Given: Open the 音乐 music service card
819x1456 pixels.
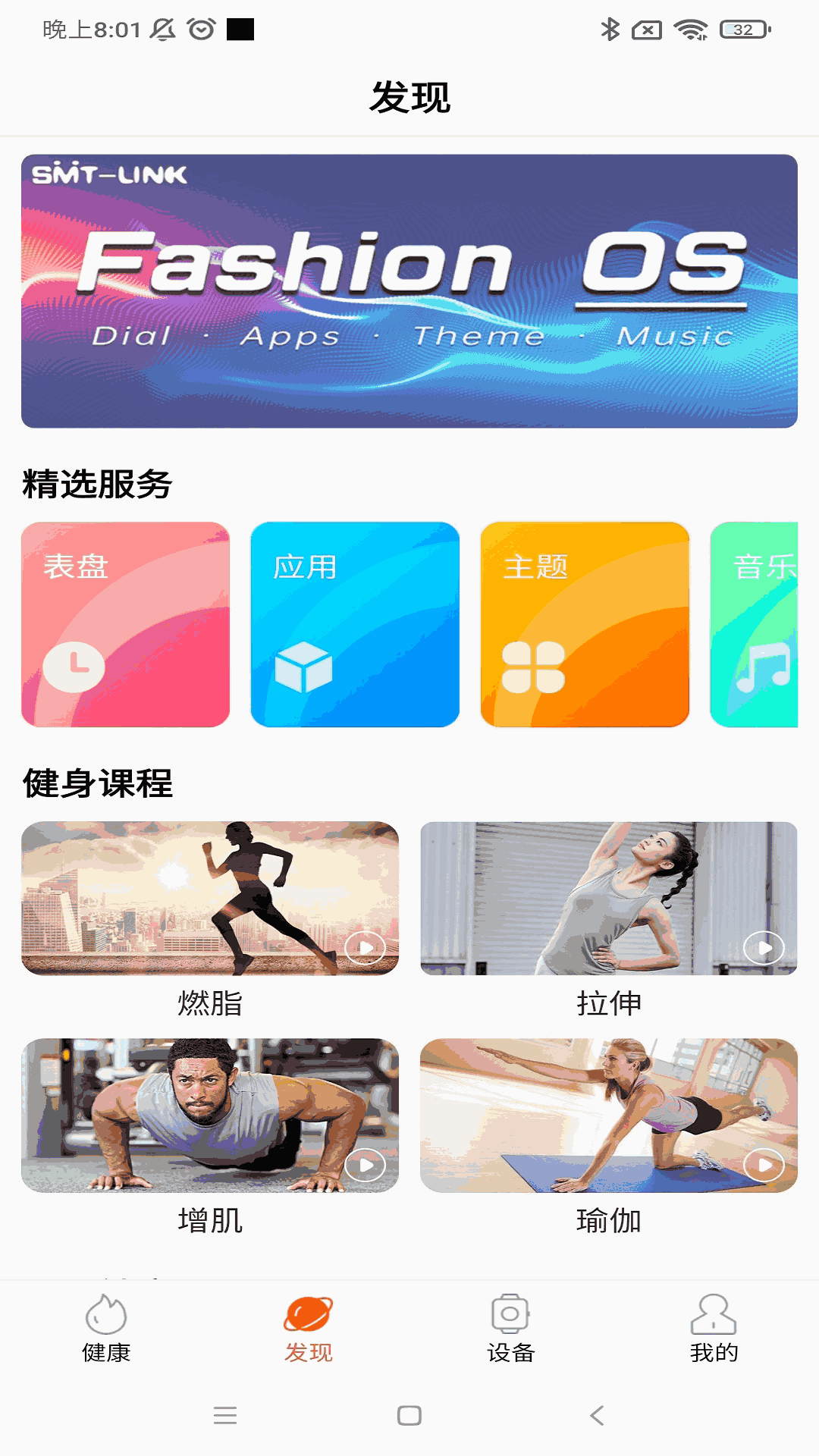Looking at the screenshot, I should pos(755,624).
